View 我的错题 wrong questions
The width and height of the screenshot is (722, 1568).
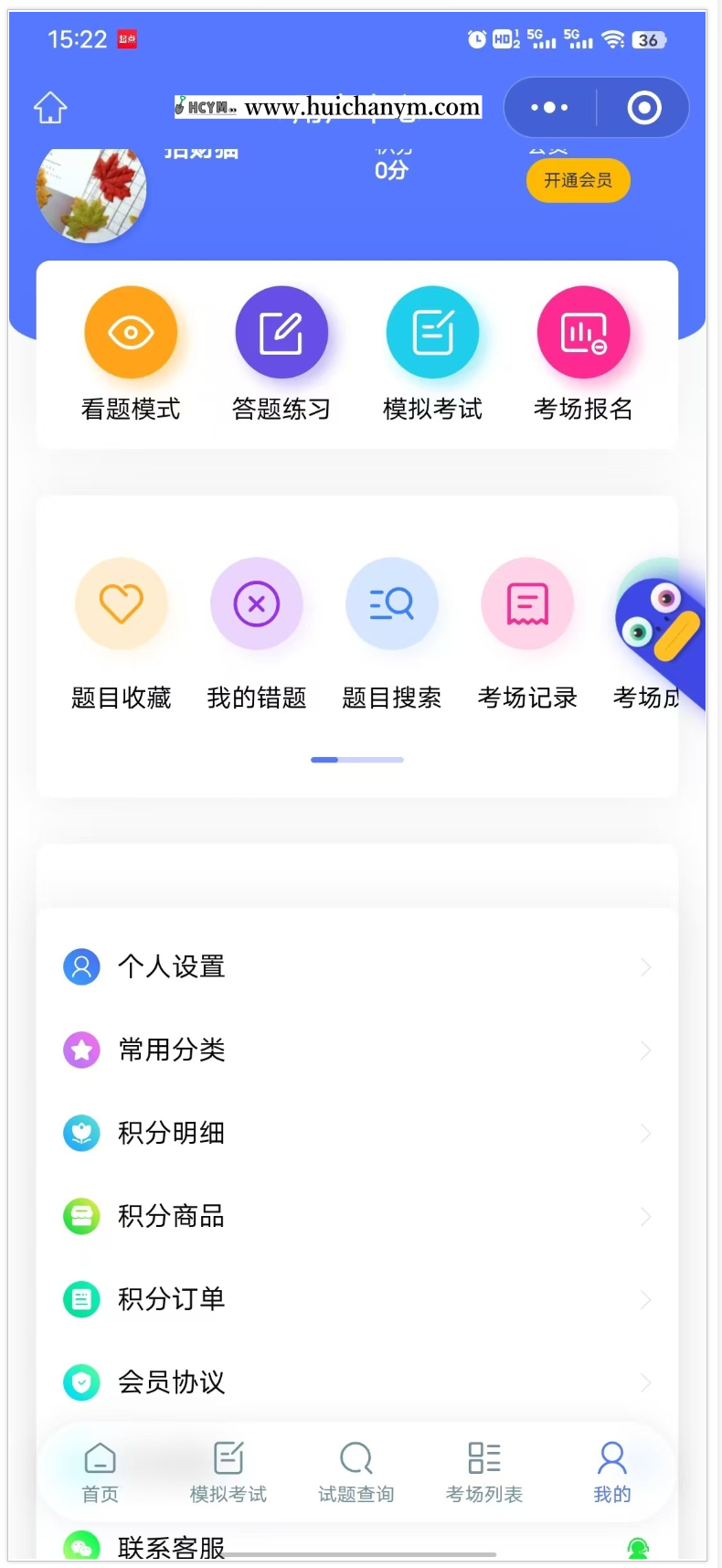click(256, 603)
